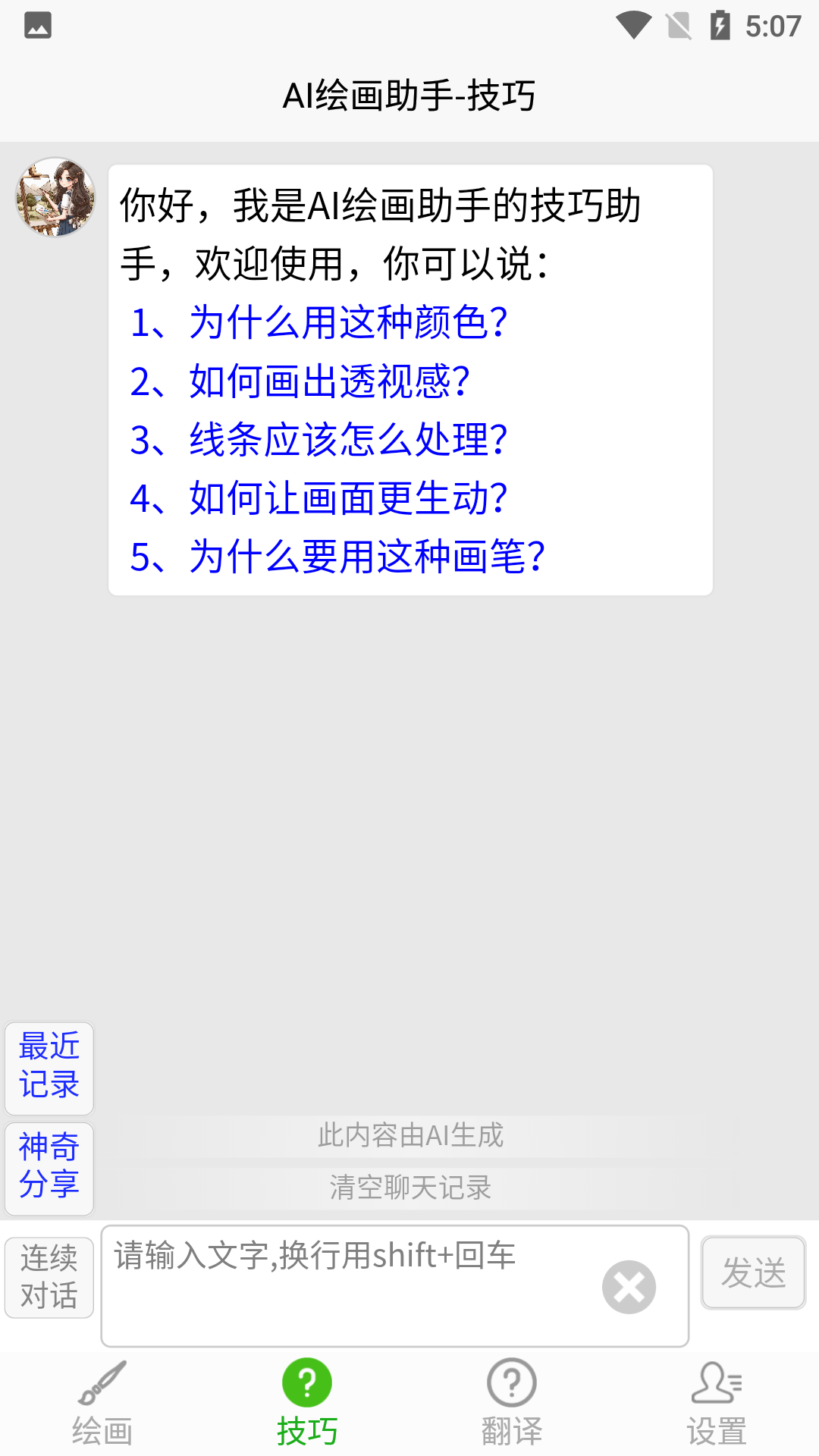The width and height of the screenshot is (819, 1456).
Task: Open the 设置 settings tab
Action: (x=717, y=1404)
